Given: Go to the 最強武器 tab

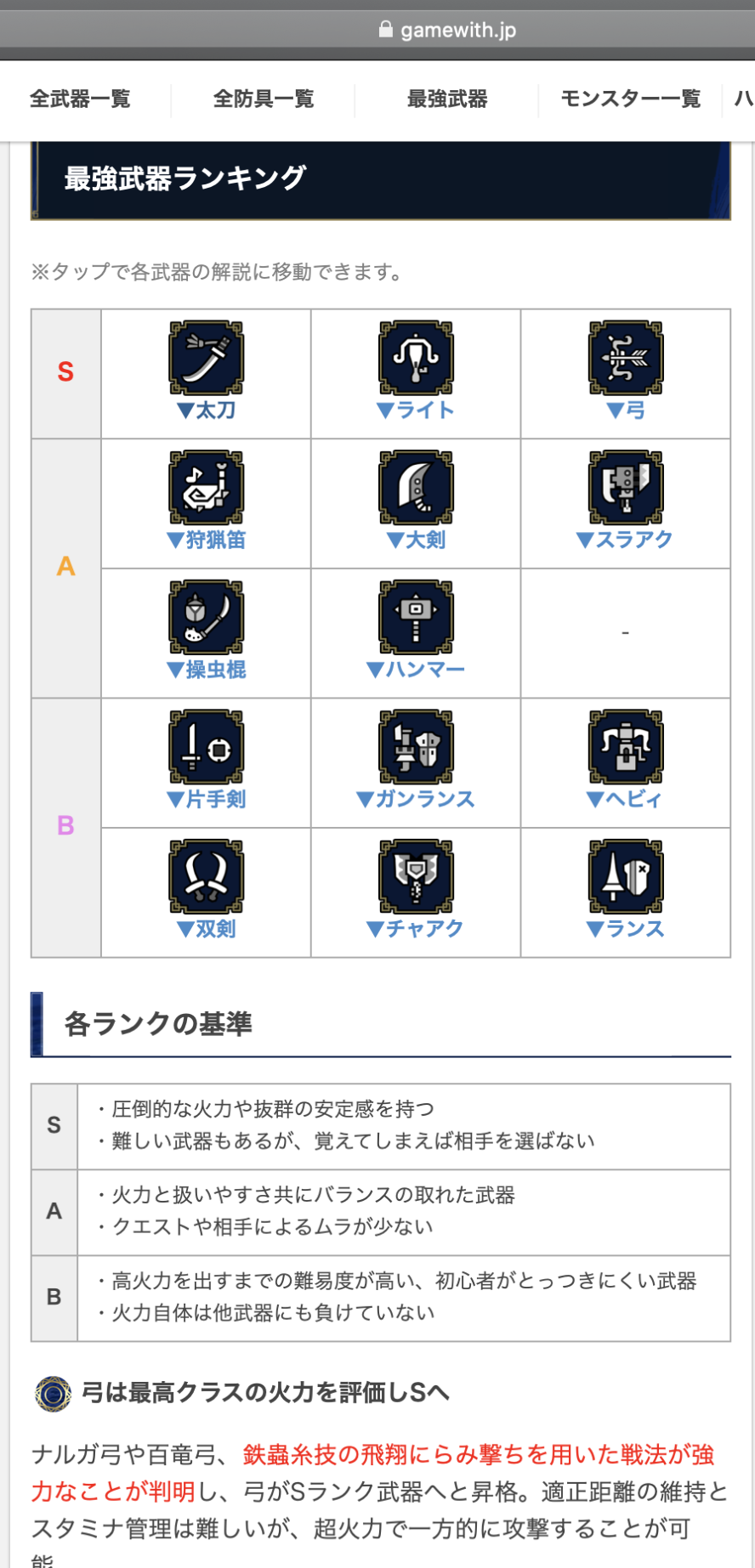Looking at the screenshot, I should [x=447, y=99].
